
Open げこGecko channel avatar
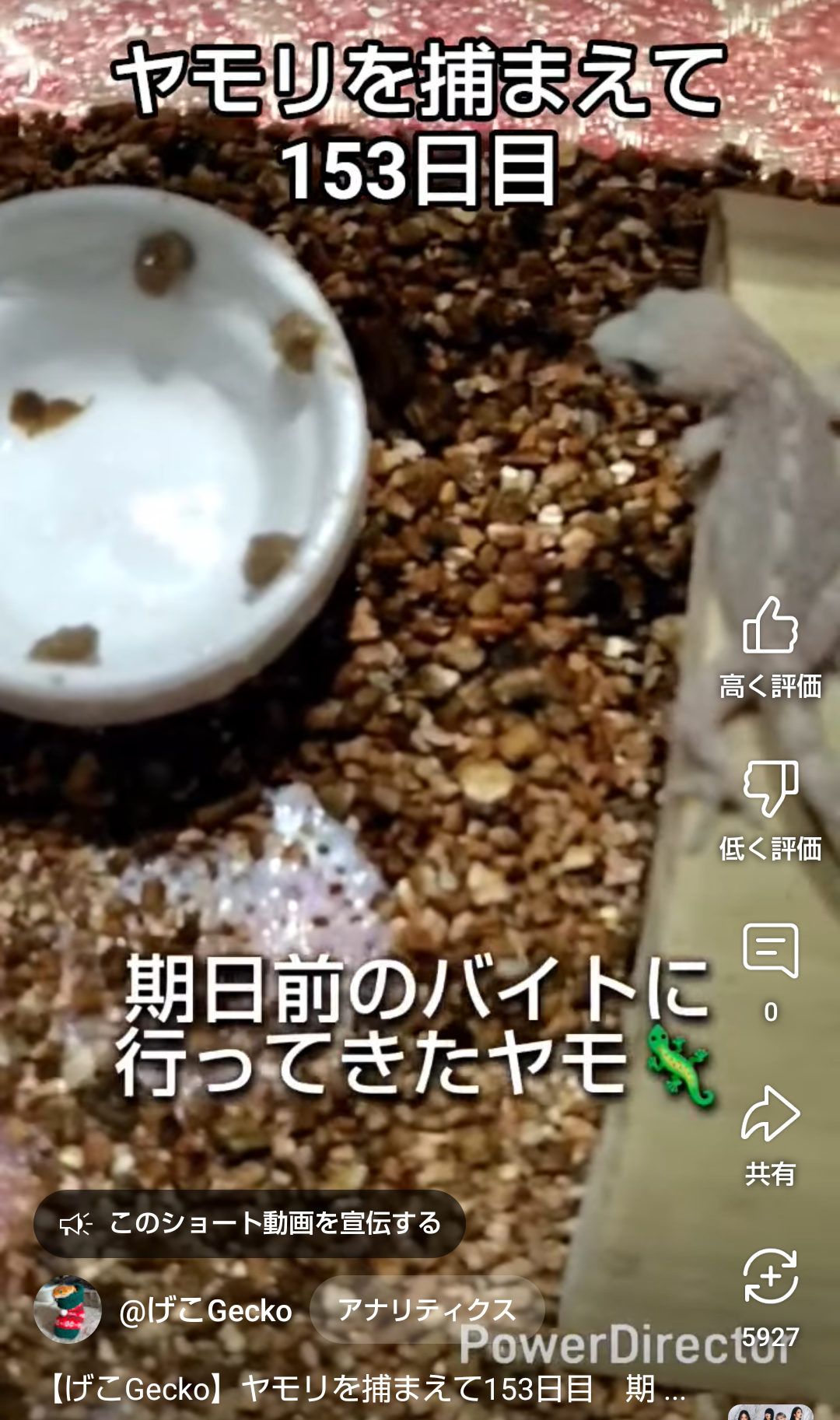[68, 1310]
